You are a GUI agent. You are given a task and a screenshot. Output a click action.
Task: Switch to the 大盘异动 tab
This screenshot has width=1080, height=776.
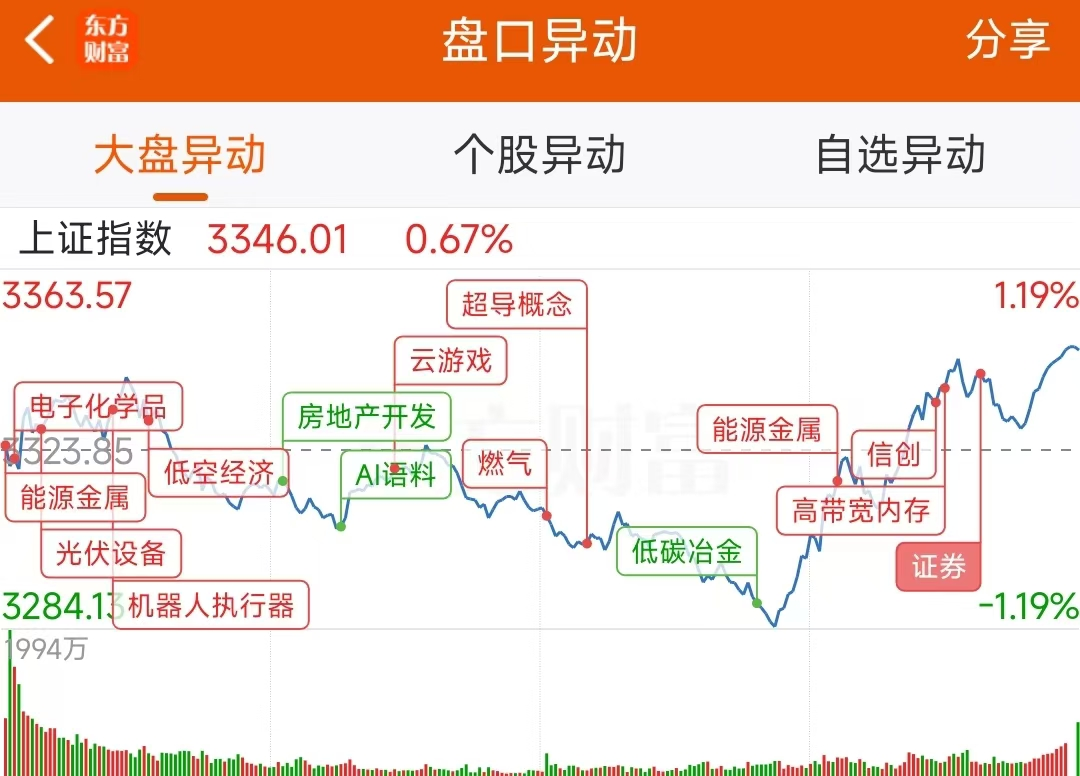click(180, 157)
